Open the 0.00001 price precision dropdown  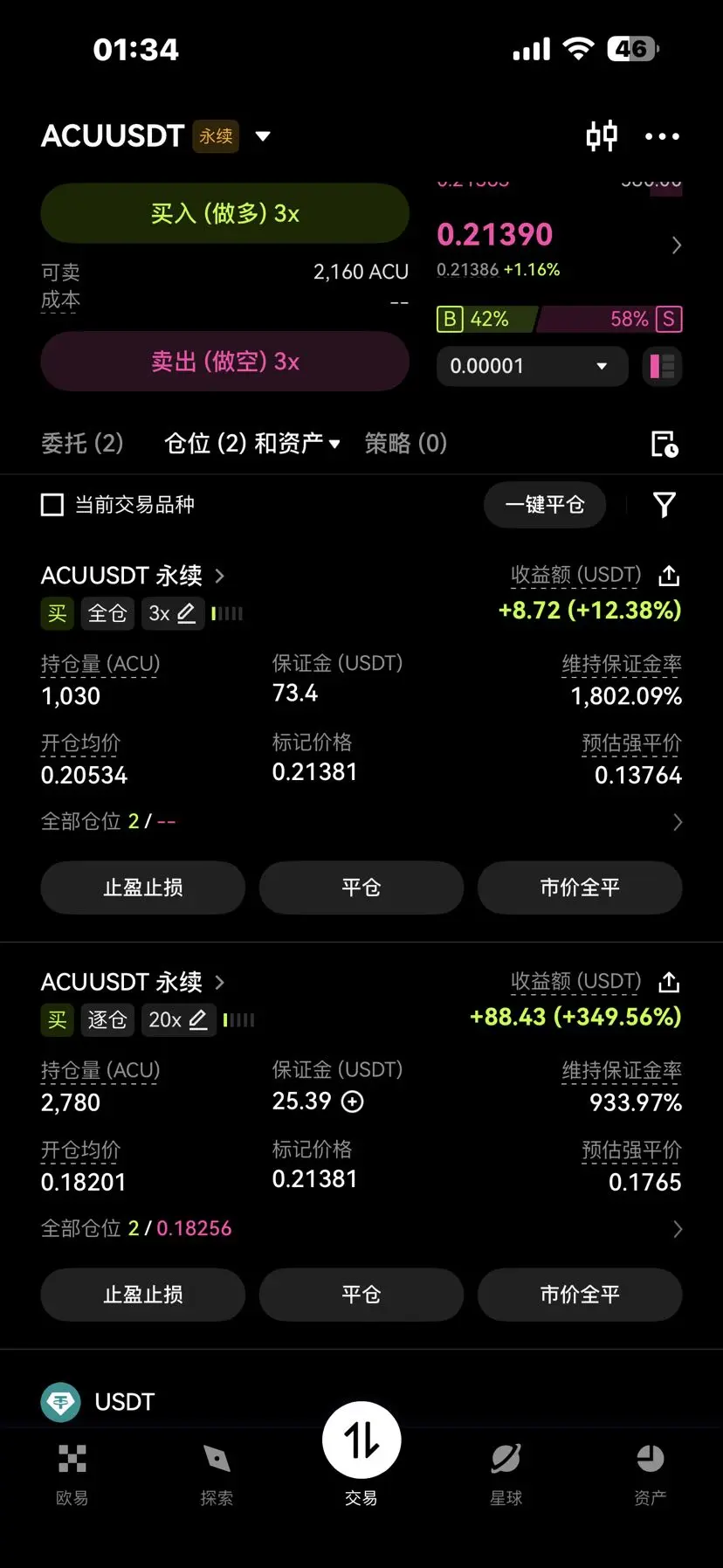click(532, 366)
